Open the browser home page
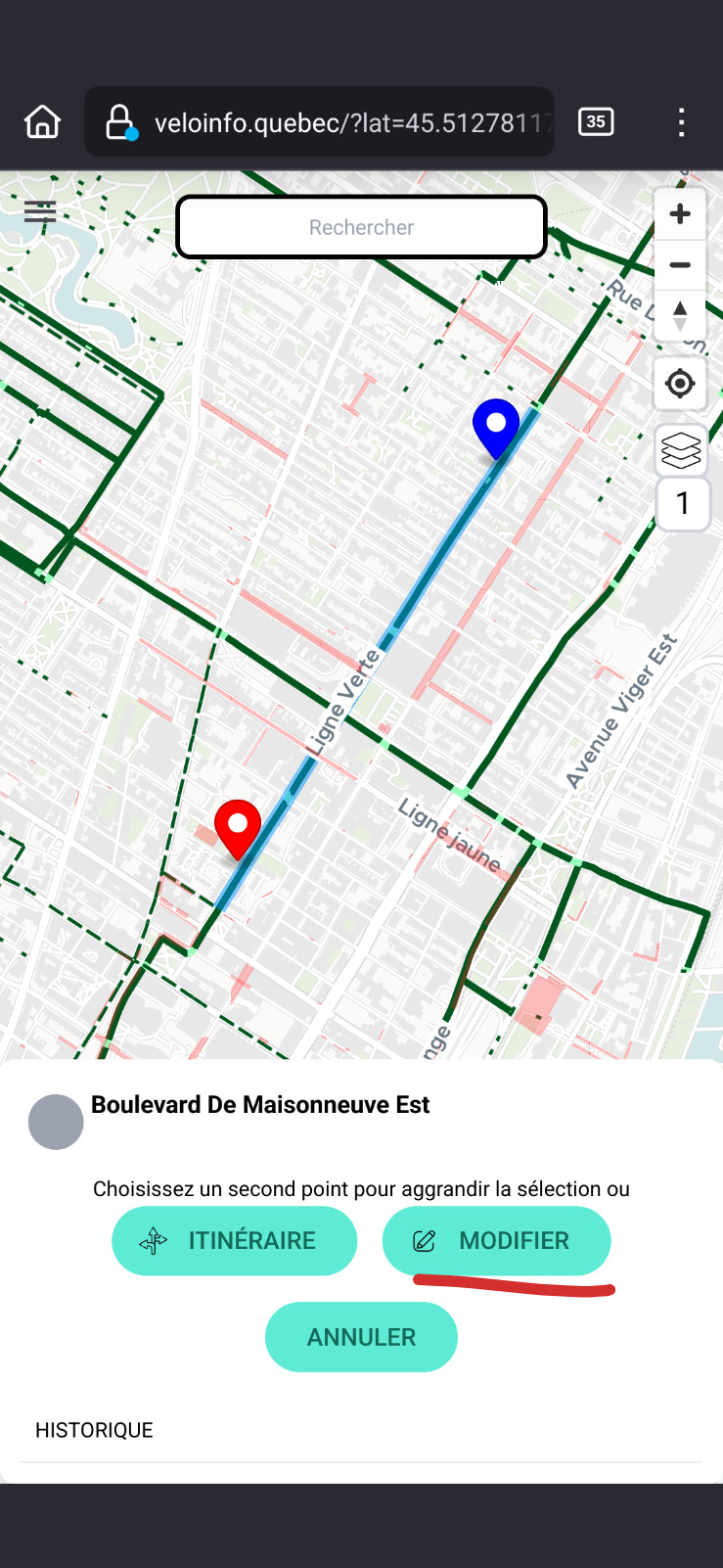The image size is (723, 1568). click(42, 122)
